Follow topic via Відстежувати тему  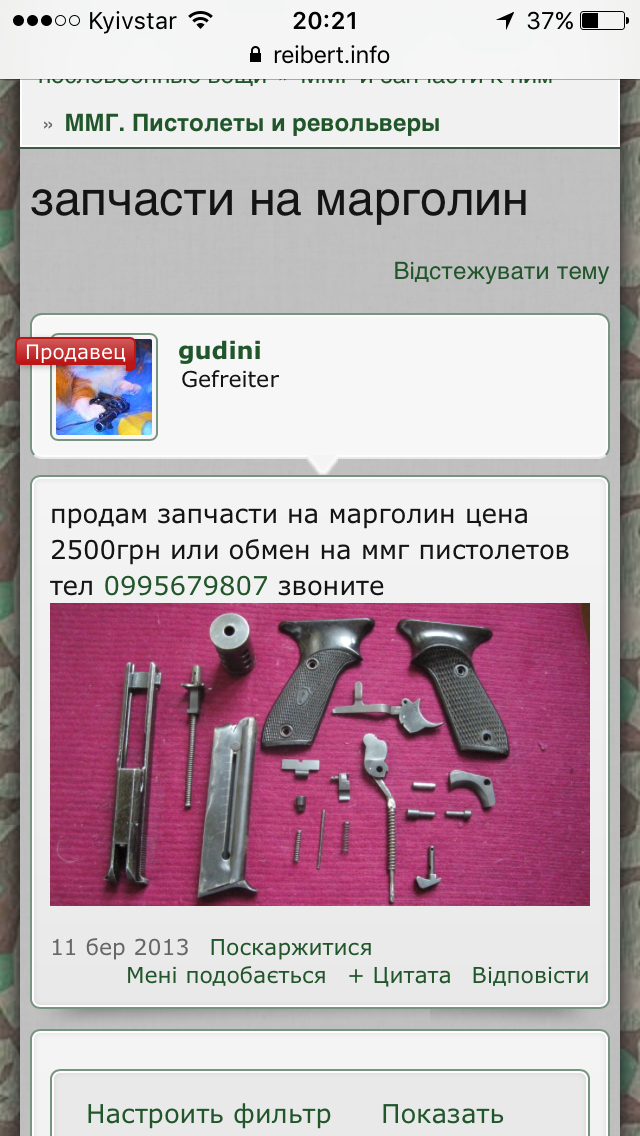point(500,271)
